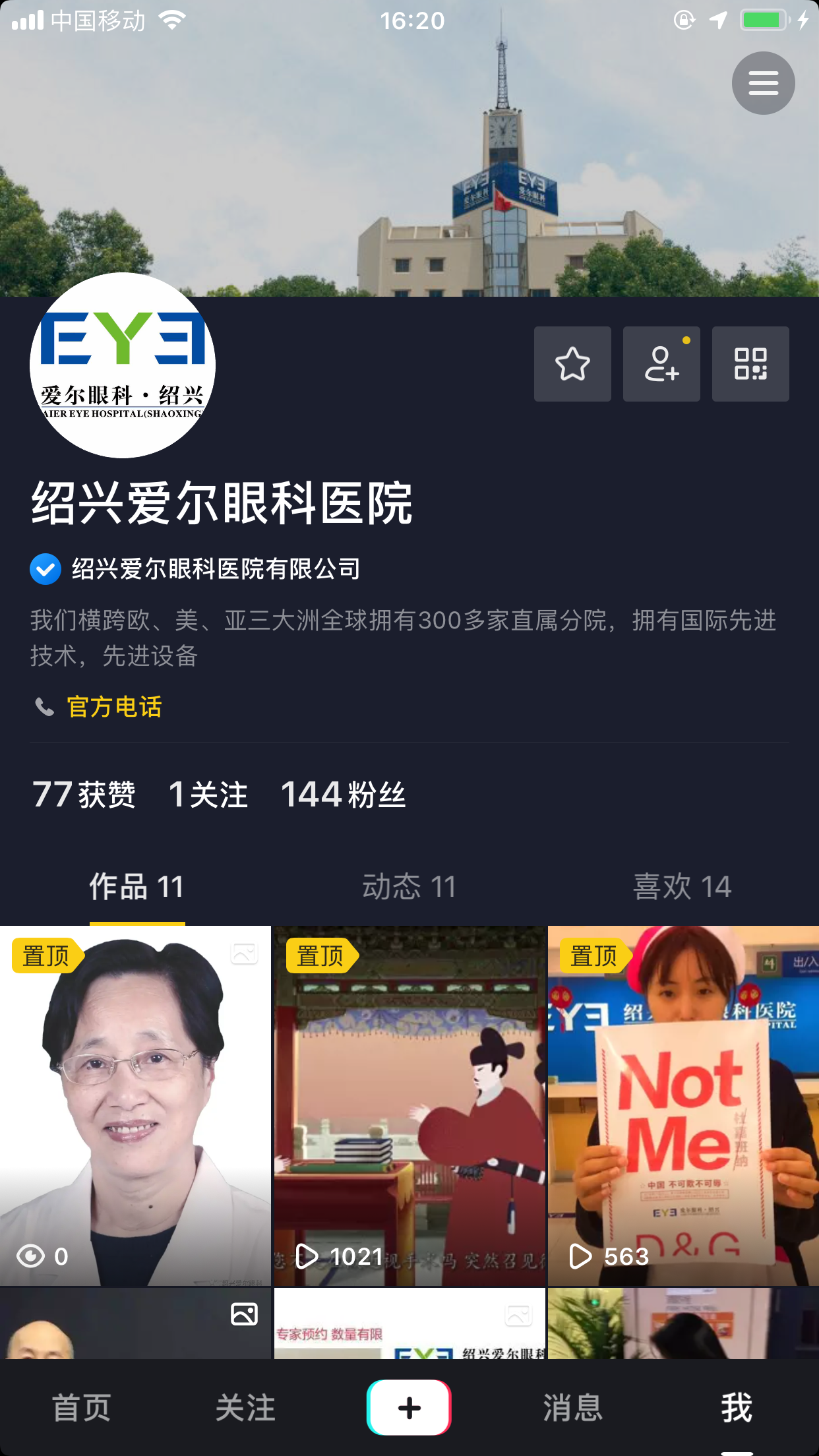Open the add friends button
Screen dimensions: 819x1456
click(661, 364)
